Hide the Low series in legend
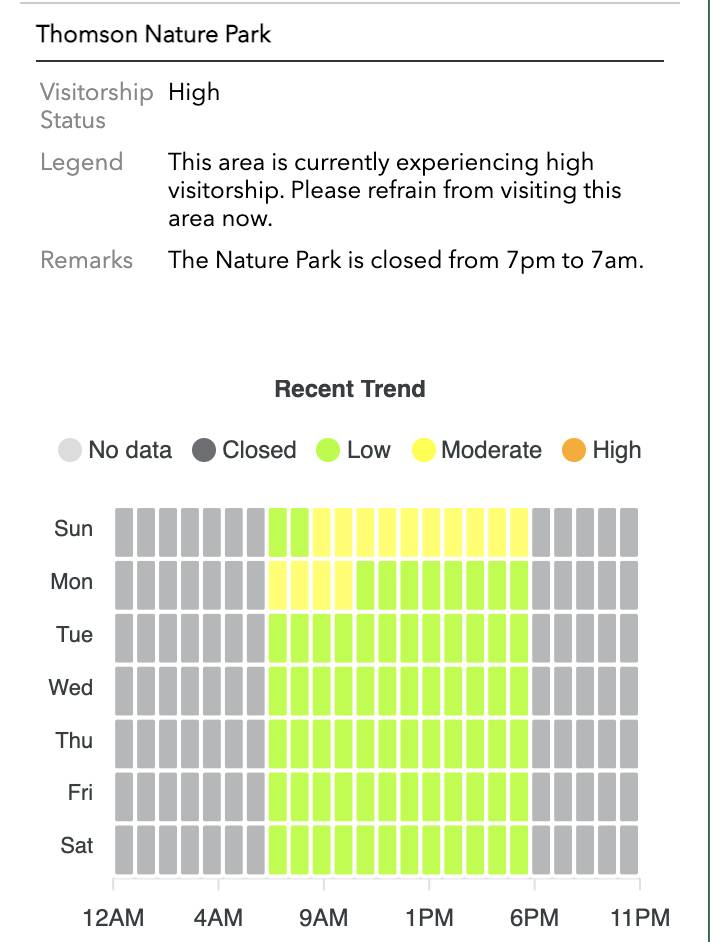 tap(354, 450)
